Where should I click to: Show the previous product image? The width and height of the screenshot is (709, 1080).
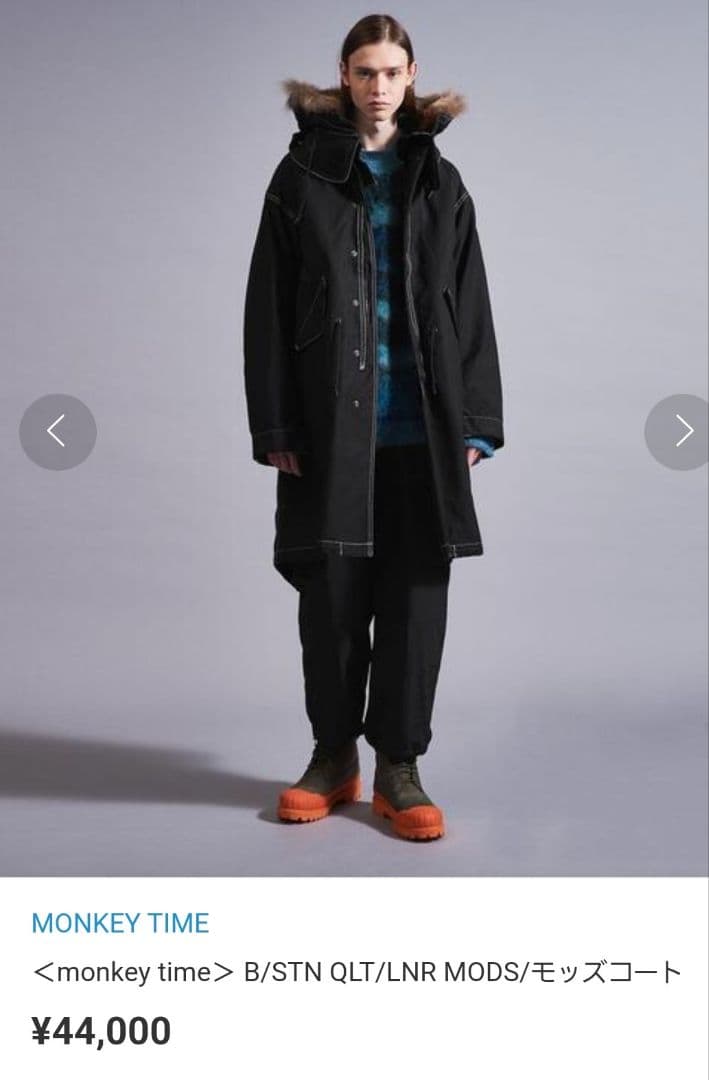(x=58, y=432)
